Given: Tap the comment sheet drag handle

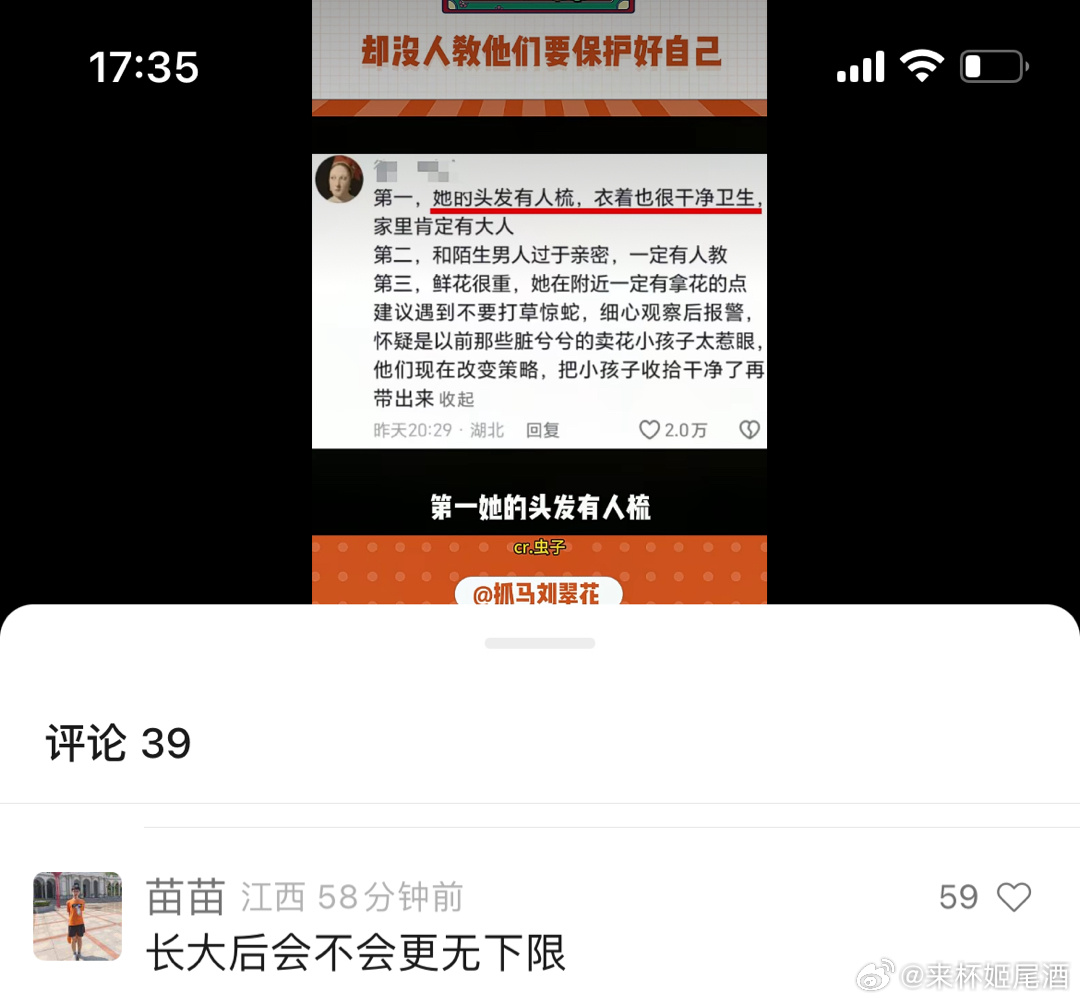Looking at the screenshot, I should (x=540, y=643).
